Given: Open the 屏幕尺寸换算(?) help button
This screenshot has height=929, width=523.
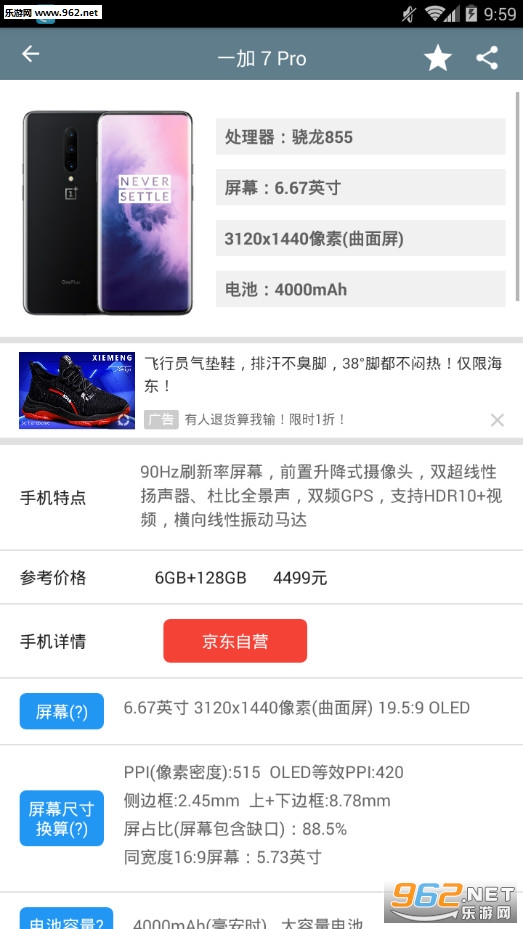Looking at the screenshot, I should pos(62,818).
